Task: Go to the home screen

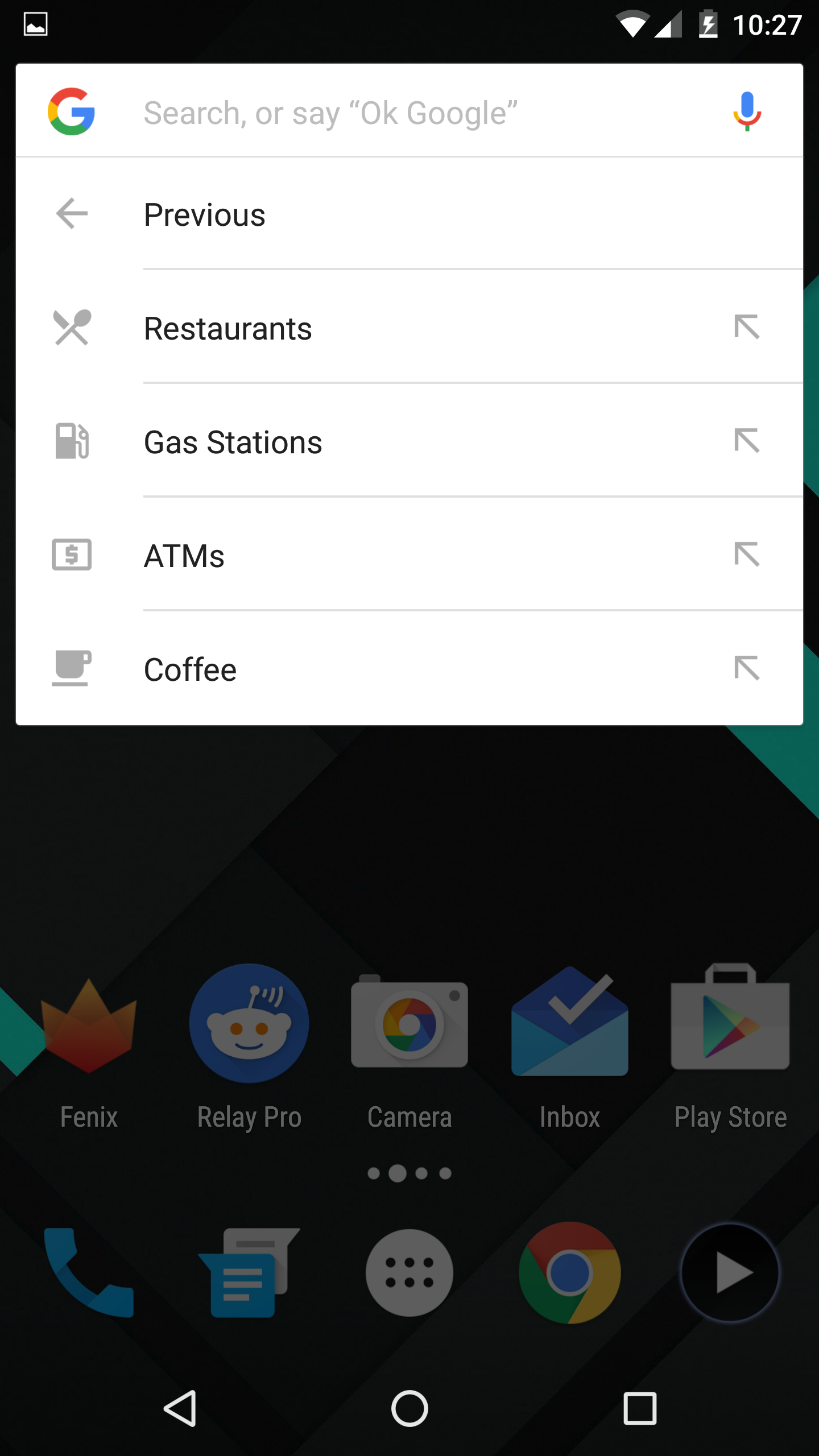Action: point(409,1409)
